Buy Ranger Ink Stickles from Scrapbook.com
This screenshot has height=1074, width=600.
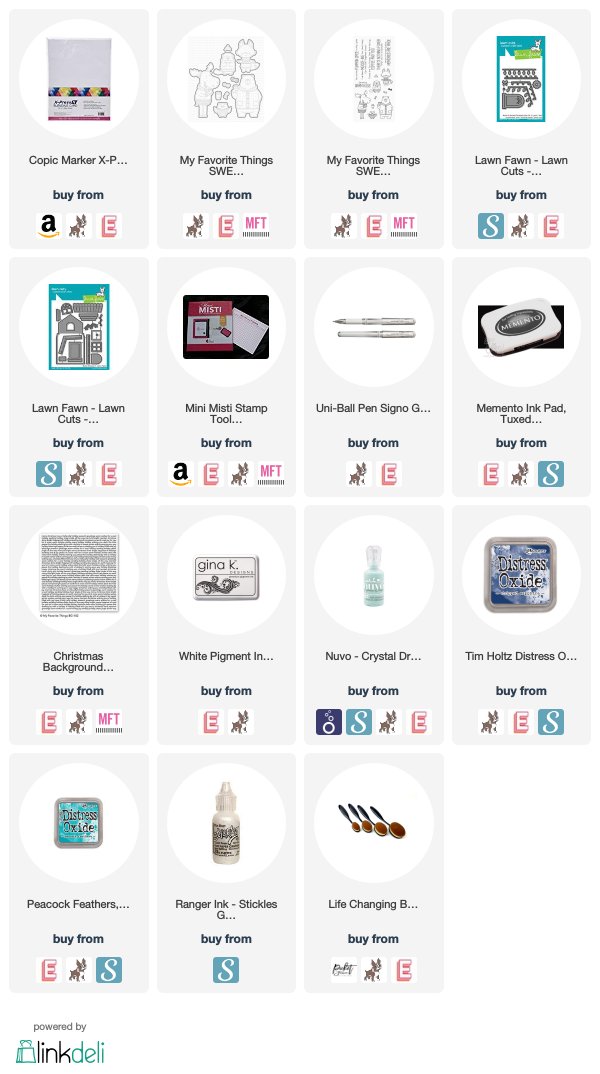click(226, 970)
